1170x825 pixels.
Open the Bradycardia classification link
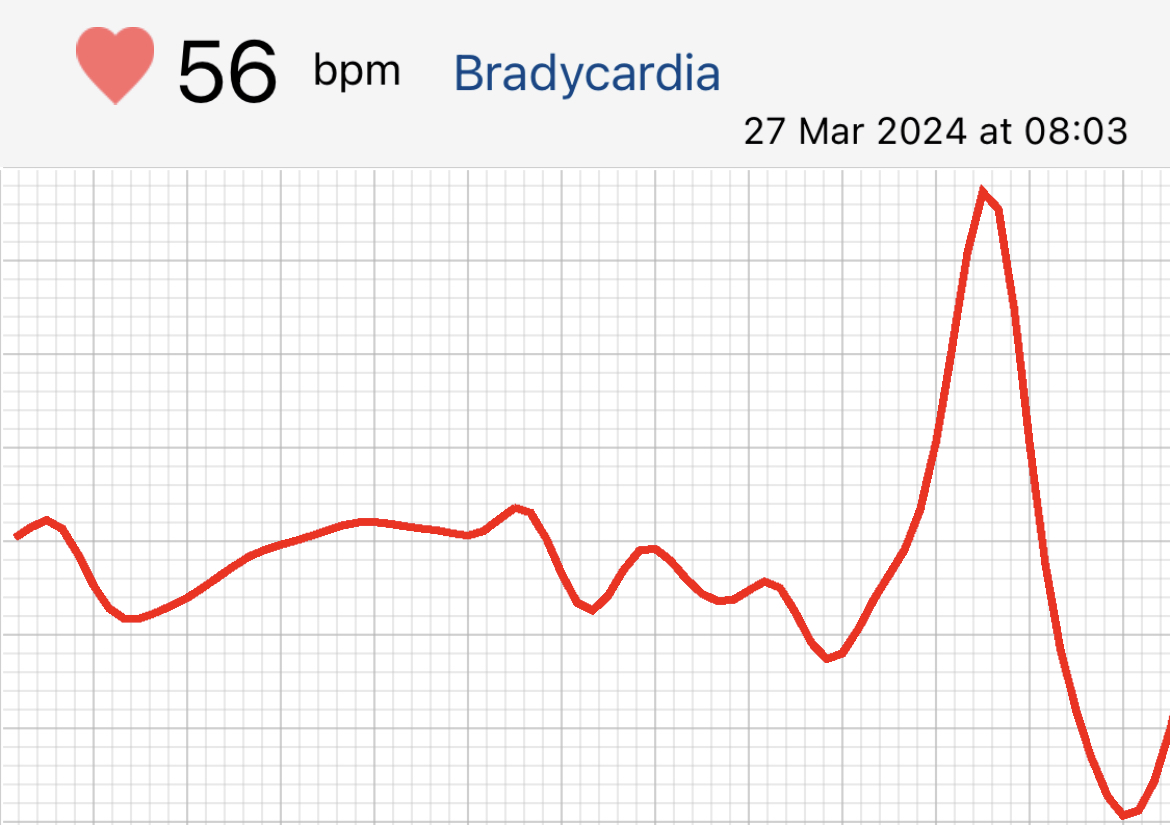pos(587,75)
